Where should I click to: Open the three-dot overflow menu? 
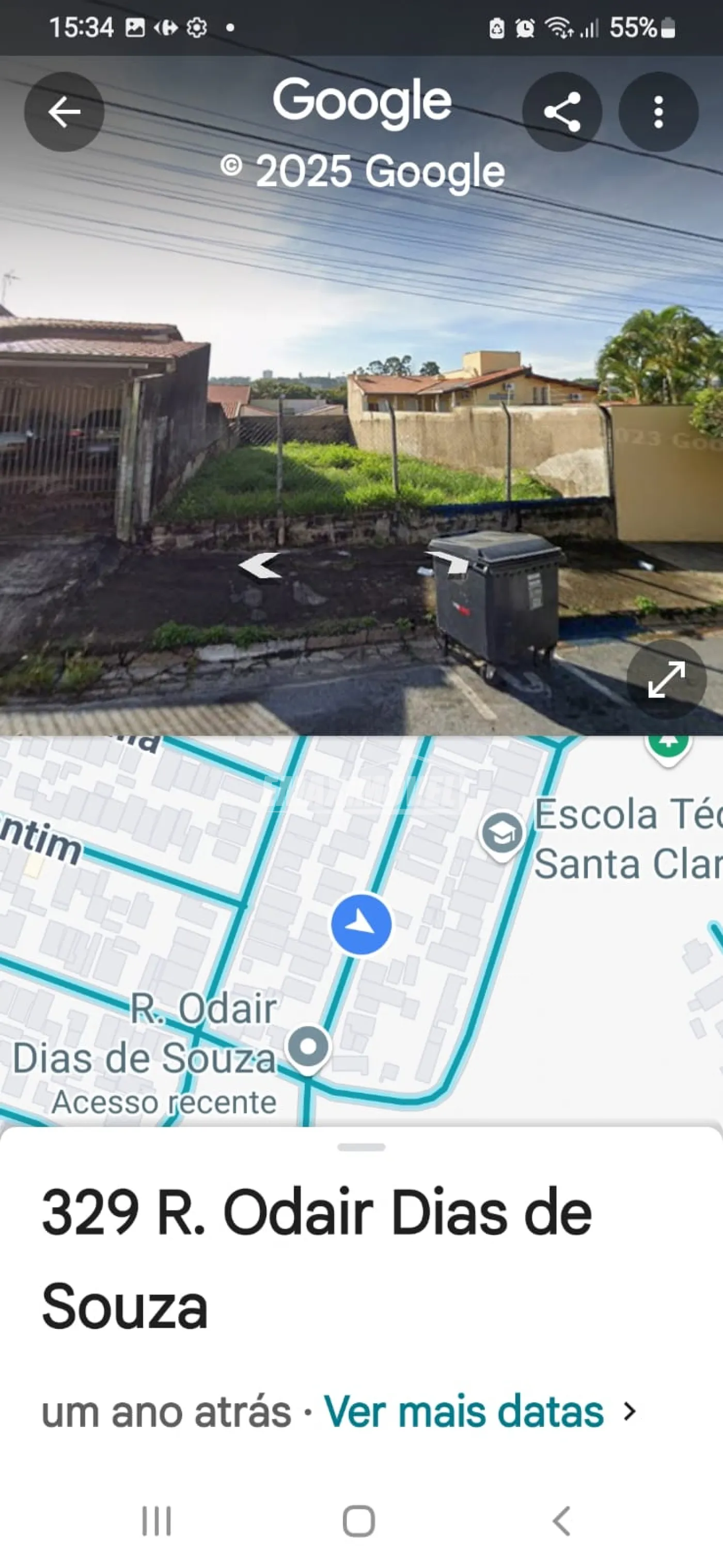658,112
